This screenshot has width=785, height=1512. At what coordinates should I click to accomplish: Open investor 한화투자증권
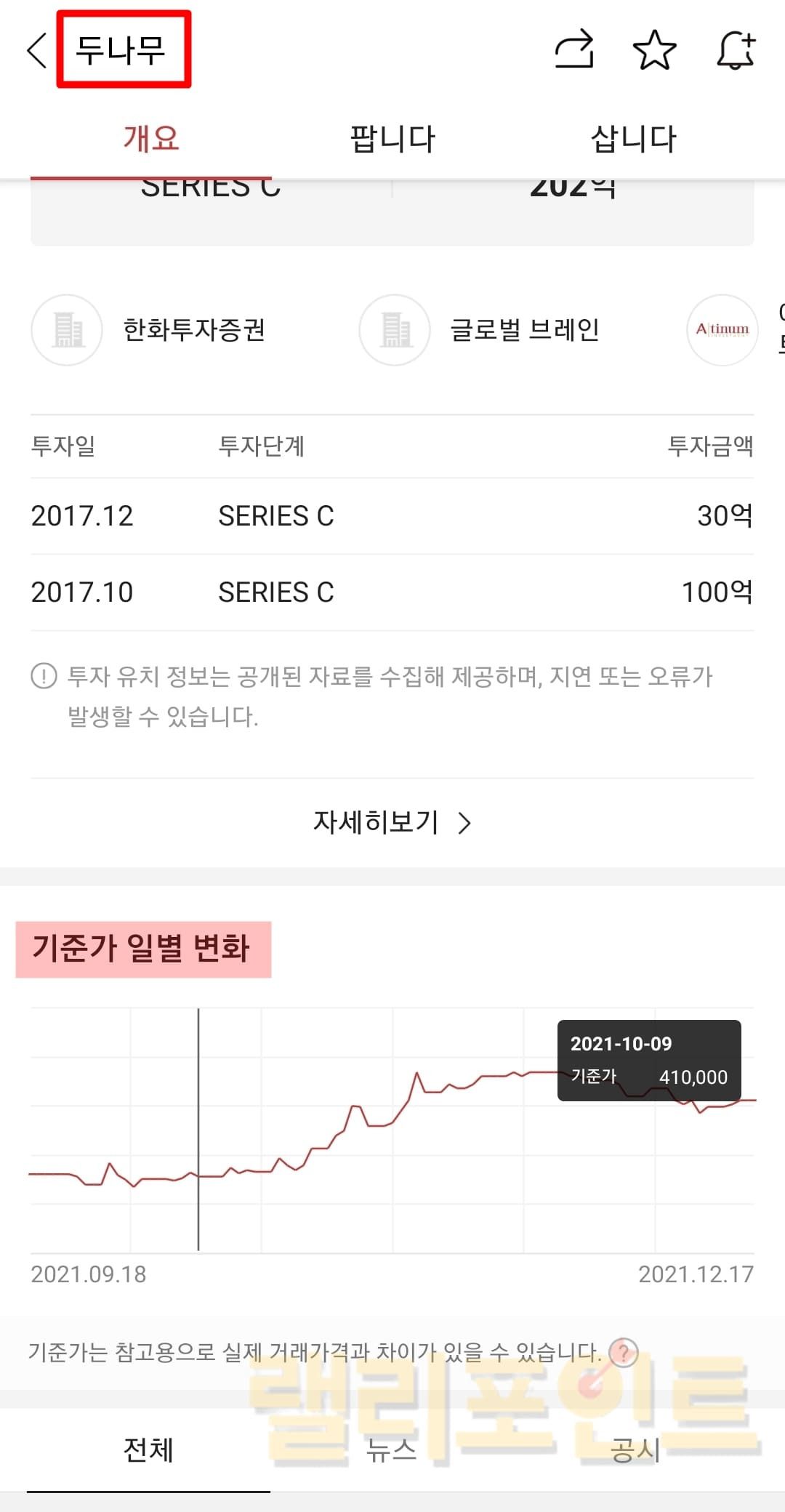click(149, 330)
